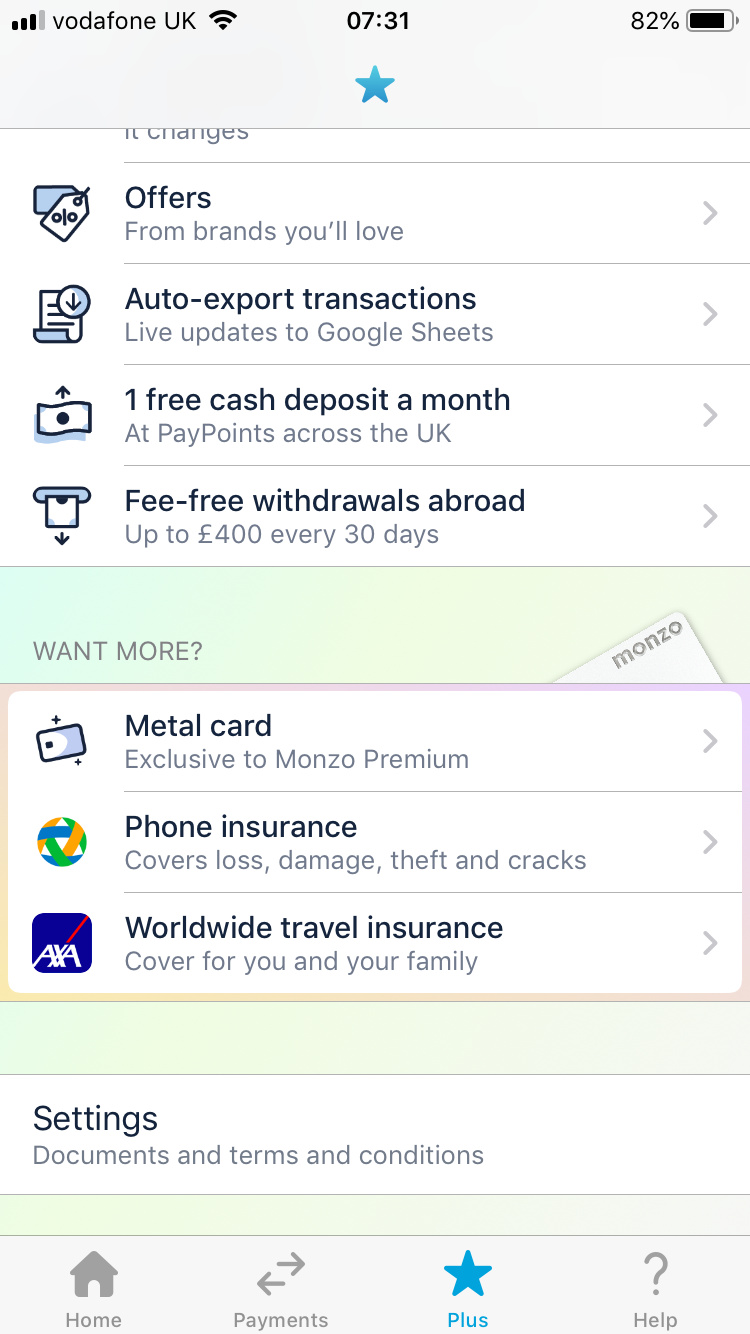Open the Offers row
Screen dimensions: 750x1334
(375, 214)
